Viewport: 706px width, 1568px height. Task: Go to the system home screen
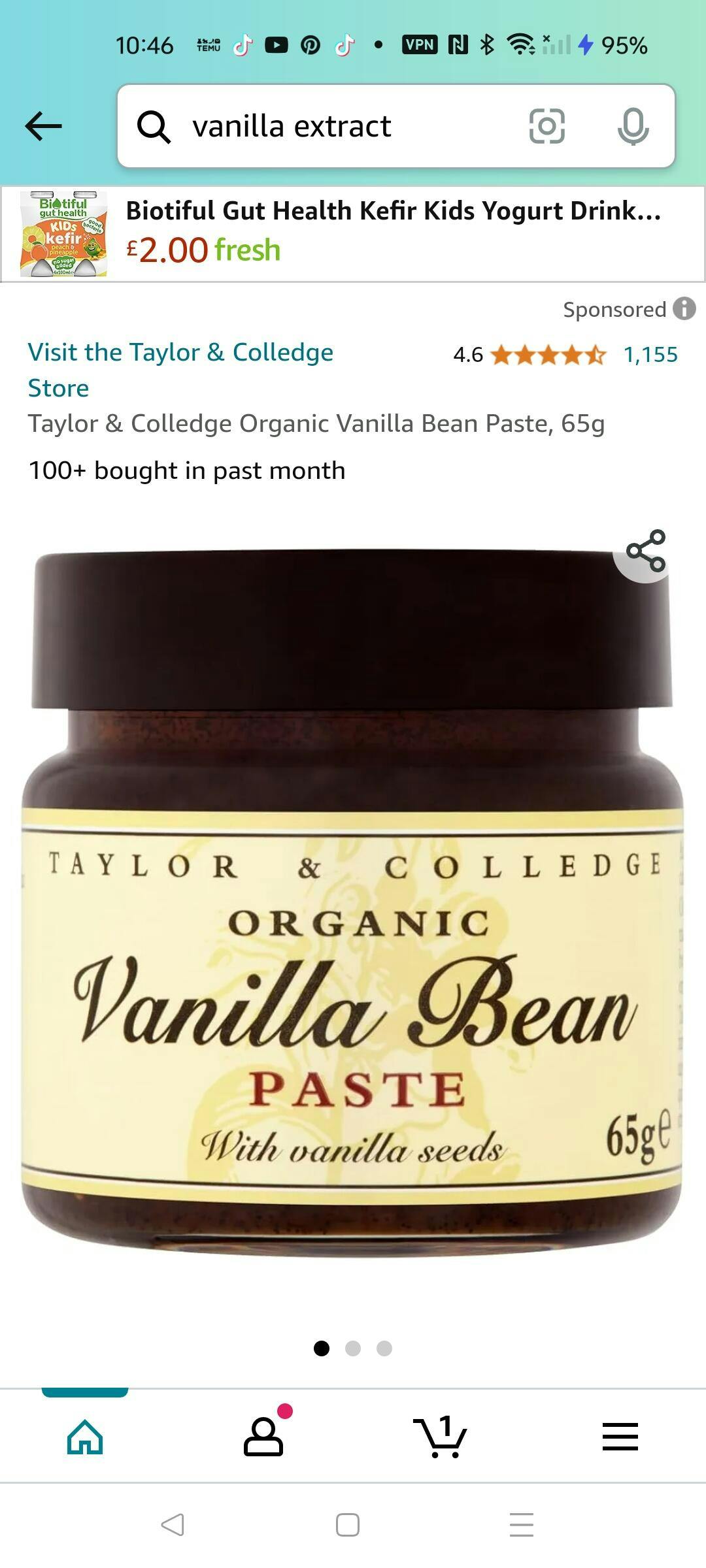pos(348,1525)
